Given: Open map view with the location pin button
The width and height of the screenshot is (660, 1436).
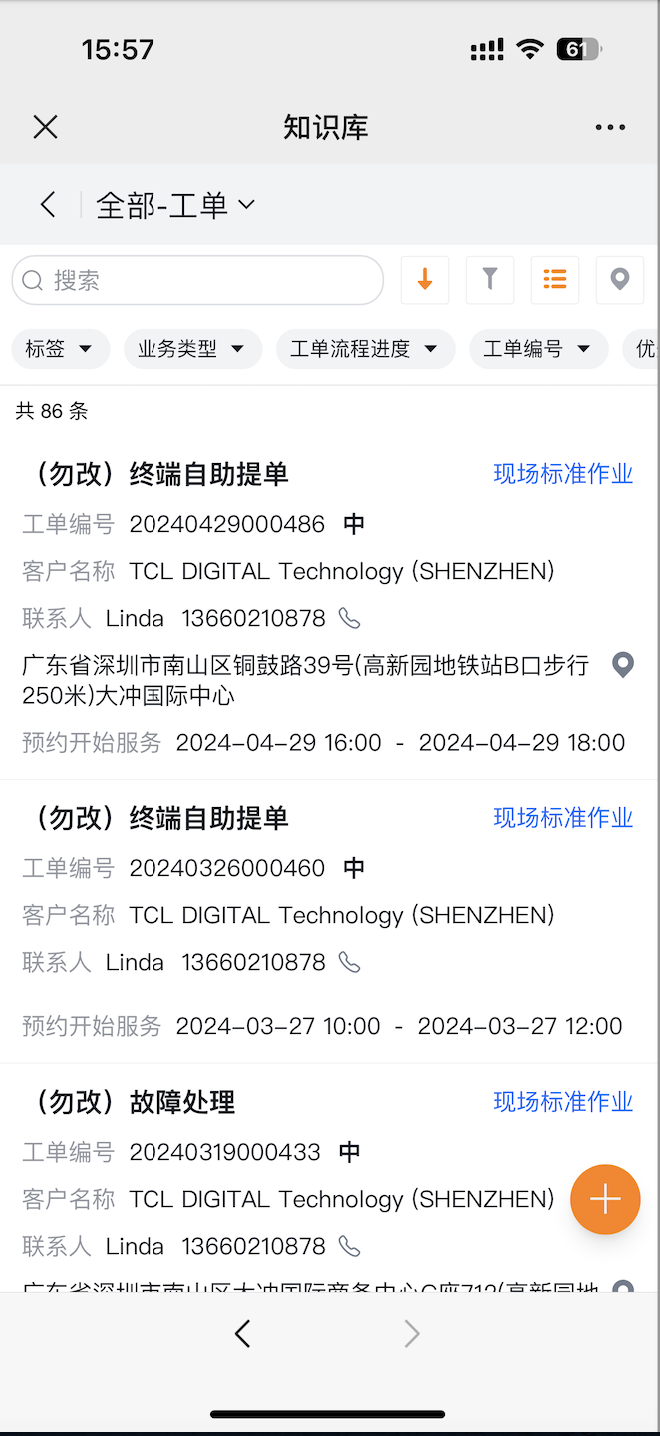Looking at the screenshot, I should (x=620, y=280).
